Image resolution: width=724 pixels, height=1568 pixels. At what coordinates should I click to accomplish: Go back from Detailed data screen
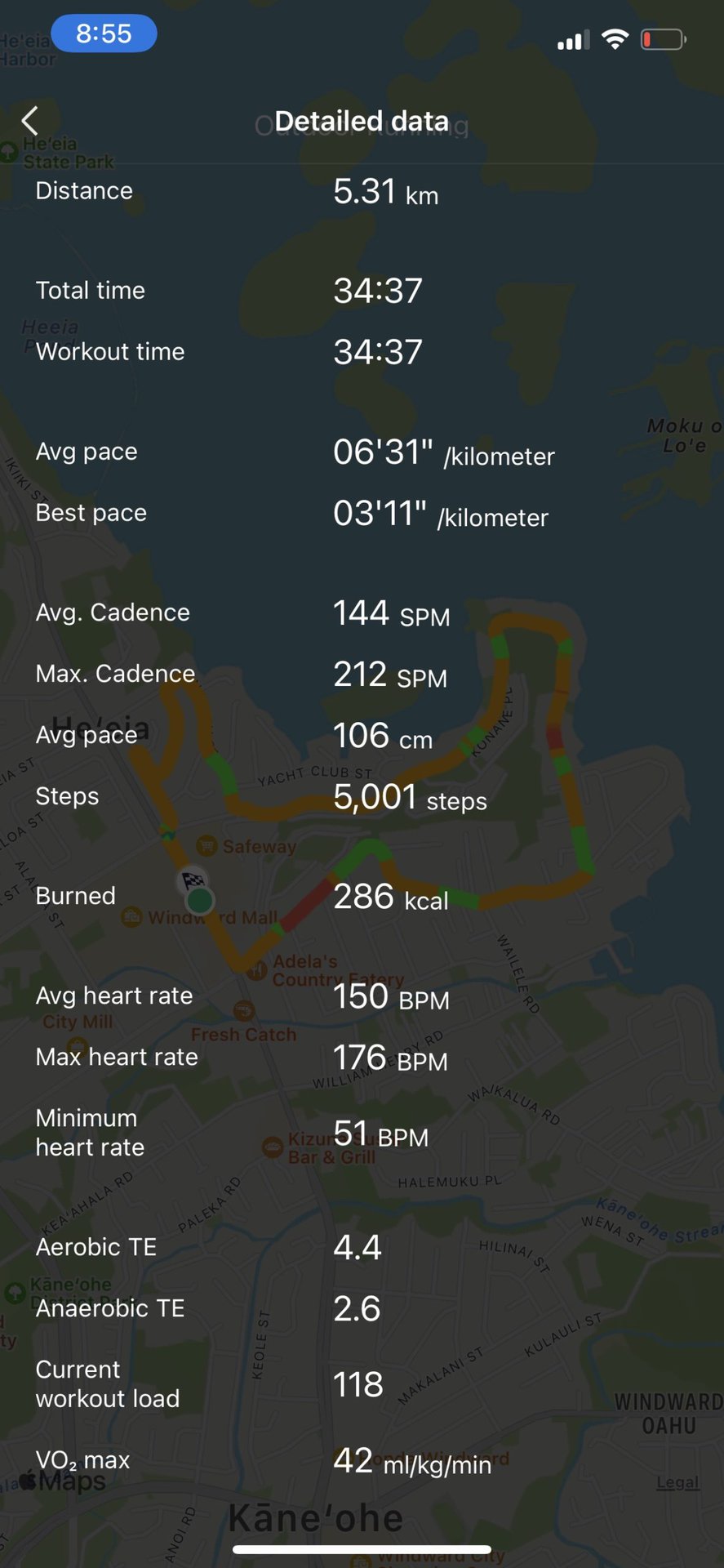[x=30, y=121]
